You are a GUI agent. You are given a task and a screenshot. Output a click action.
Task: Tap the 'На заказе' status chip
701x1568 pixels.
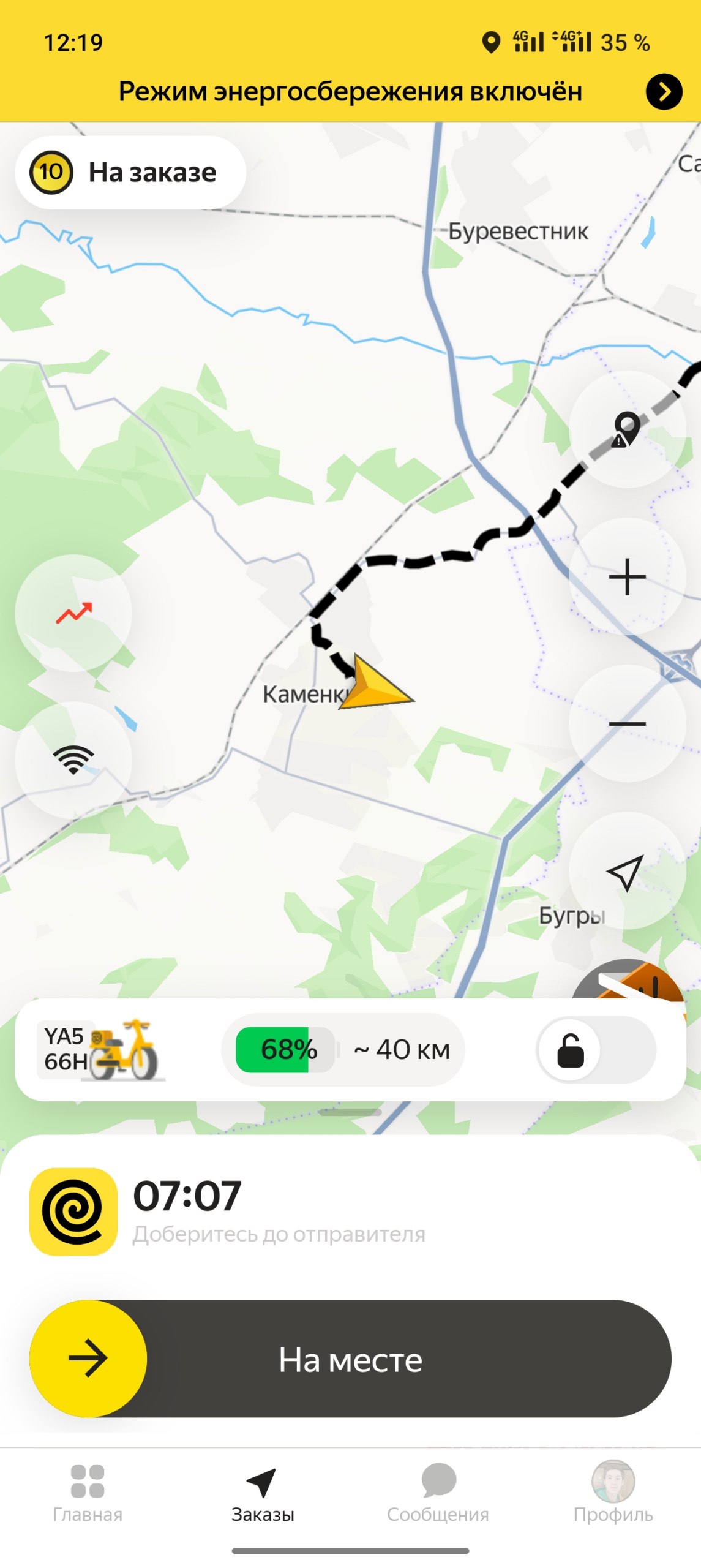(x=130, y=173)
